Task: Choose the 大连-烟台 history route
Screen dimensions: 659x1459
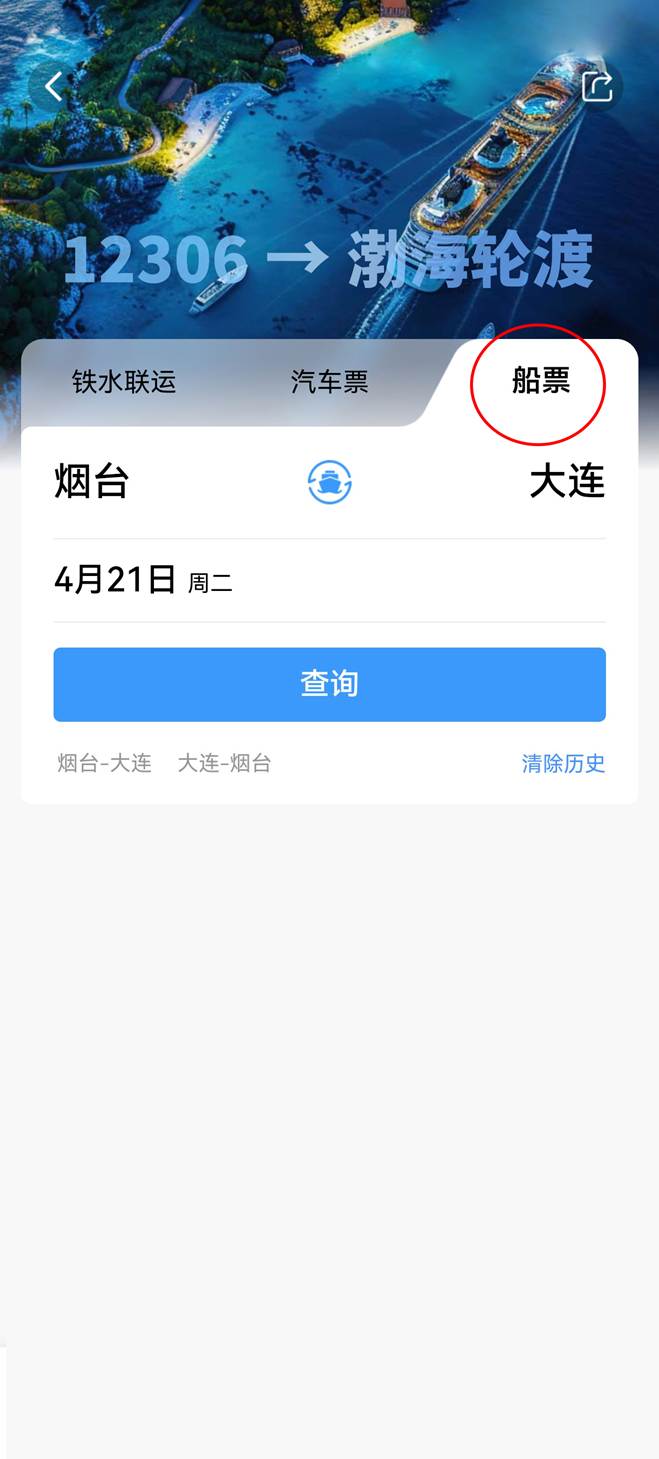Action: (224, 764)
